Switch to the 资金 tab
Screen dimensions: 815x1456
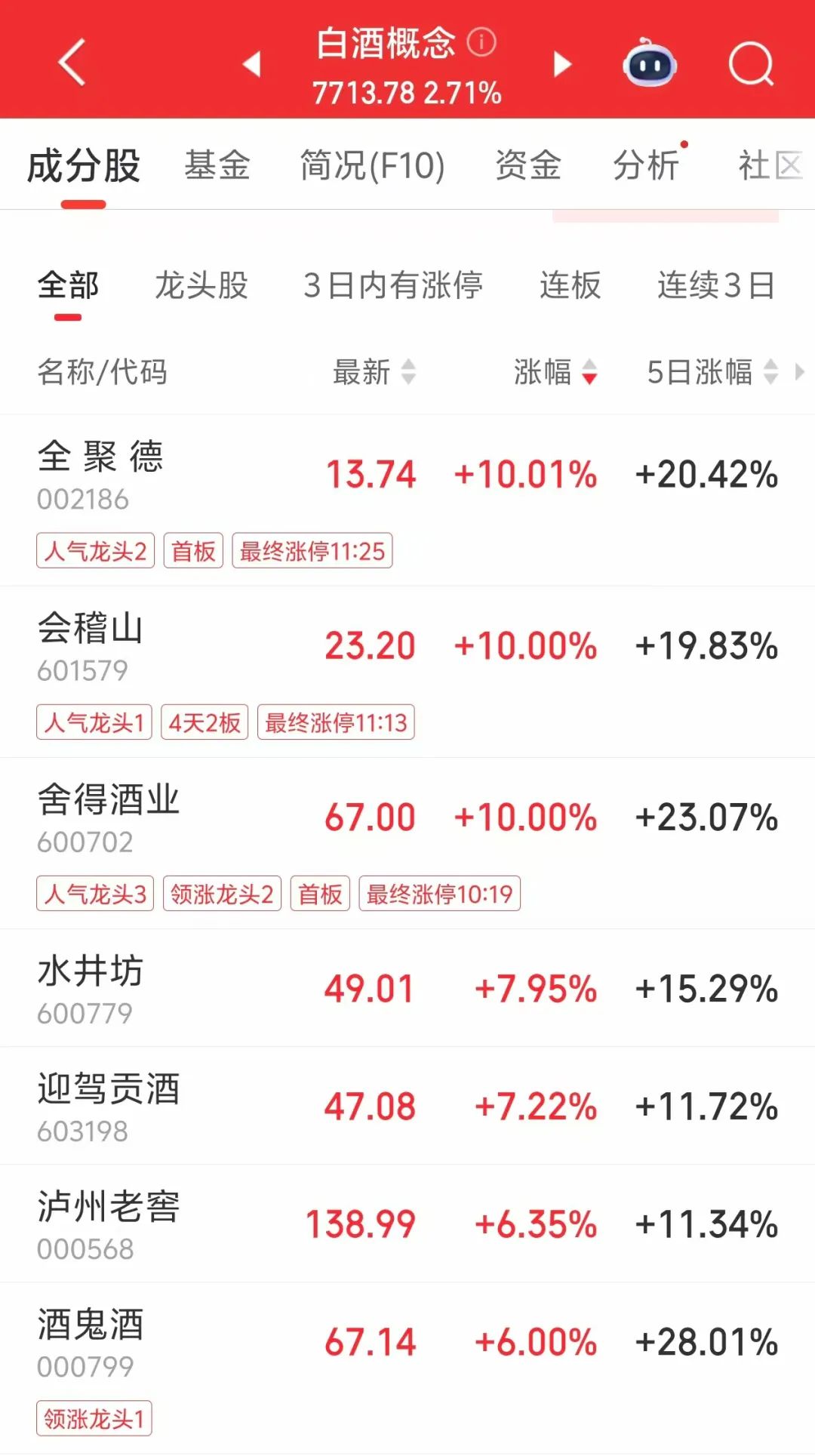click(x=528, y=165)
